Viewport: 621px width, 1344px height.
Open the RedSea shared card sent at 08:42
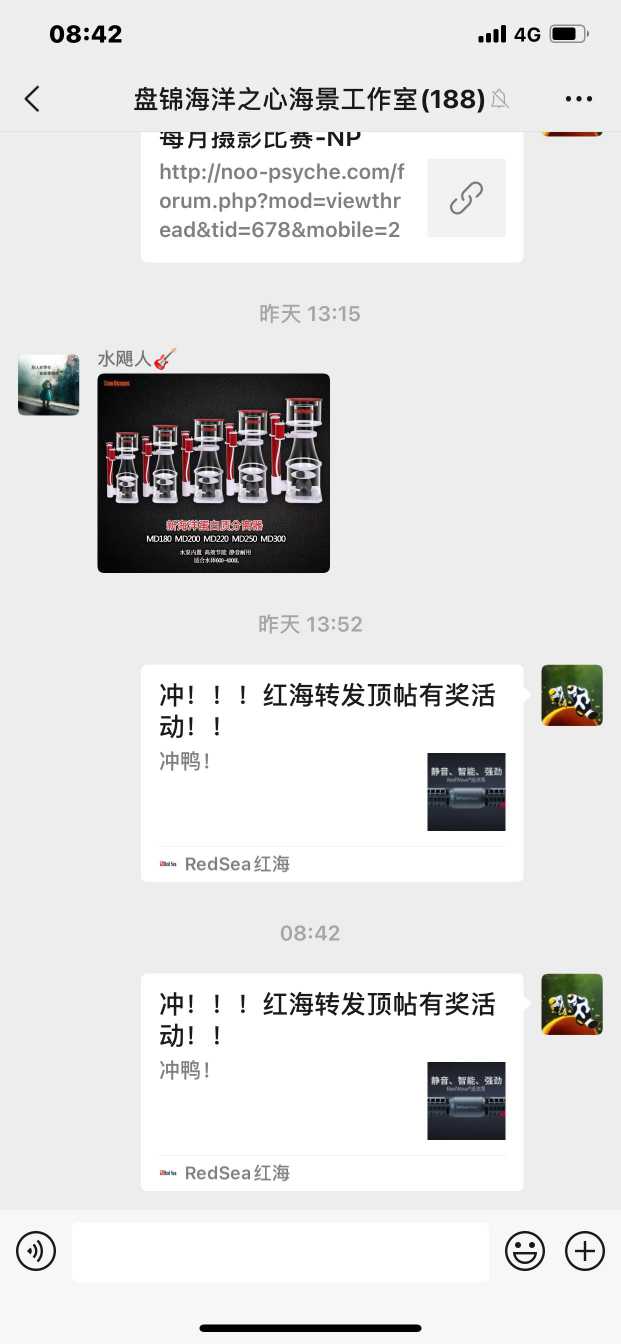pyautogui.click(x=331, y=1081)
